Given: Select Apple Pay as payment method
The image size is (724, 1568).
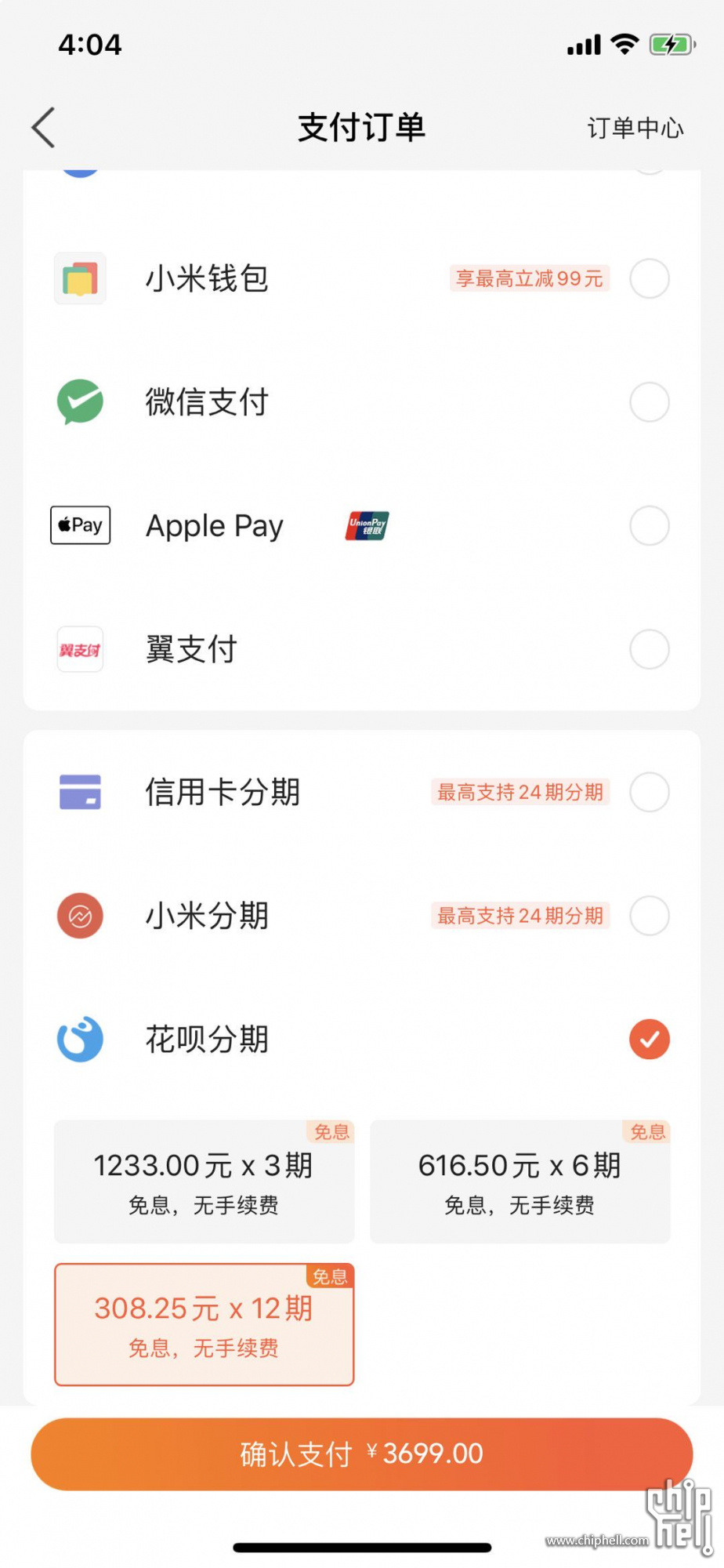Looking at the screenshot, I should [x=362, y=525].
